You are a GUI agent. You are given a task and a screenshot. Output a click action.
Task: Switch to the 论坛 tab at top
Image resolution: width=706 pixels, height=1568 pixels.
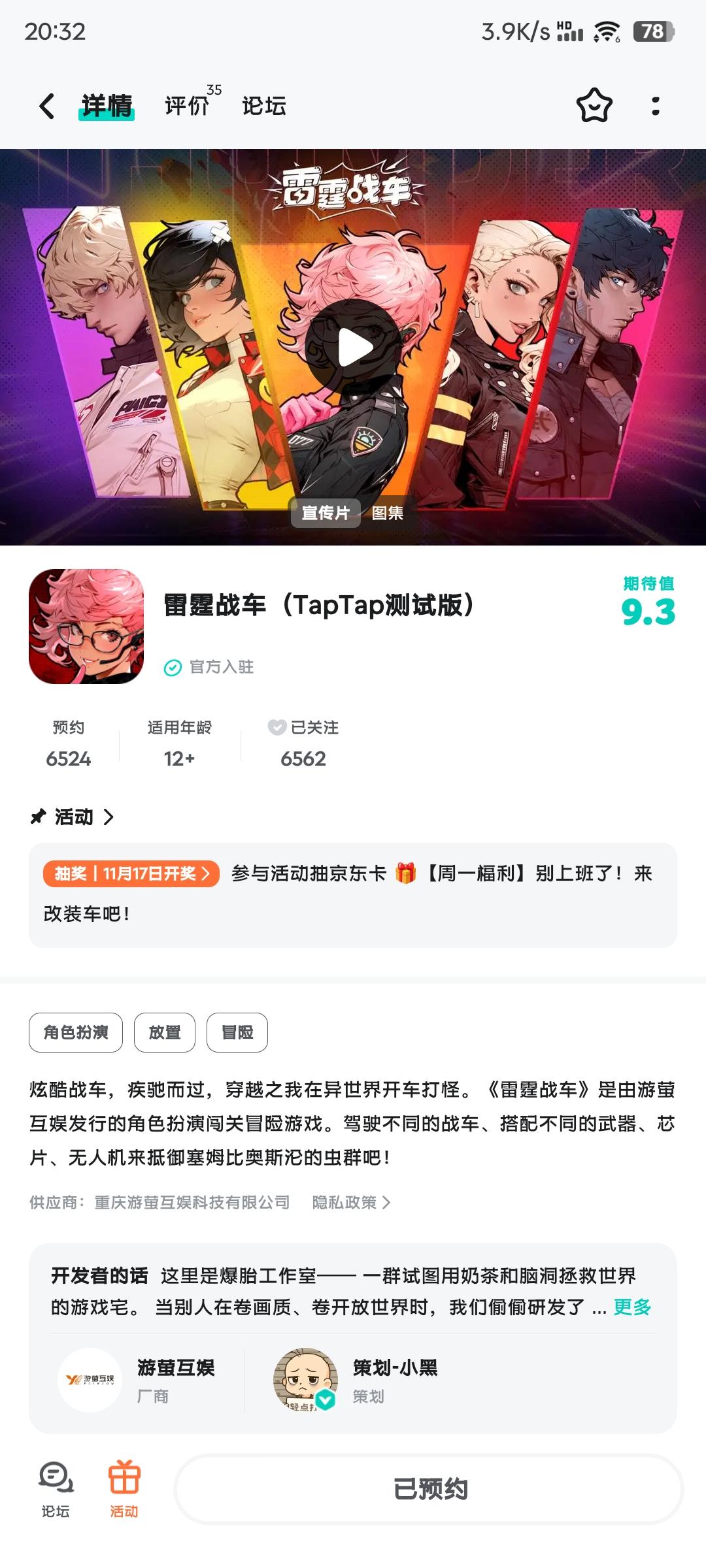coord(263,106)
